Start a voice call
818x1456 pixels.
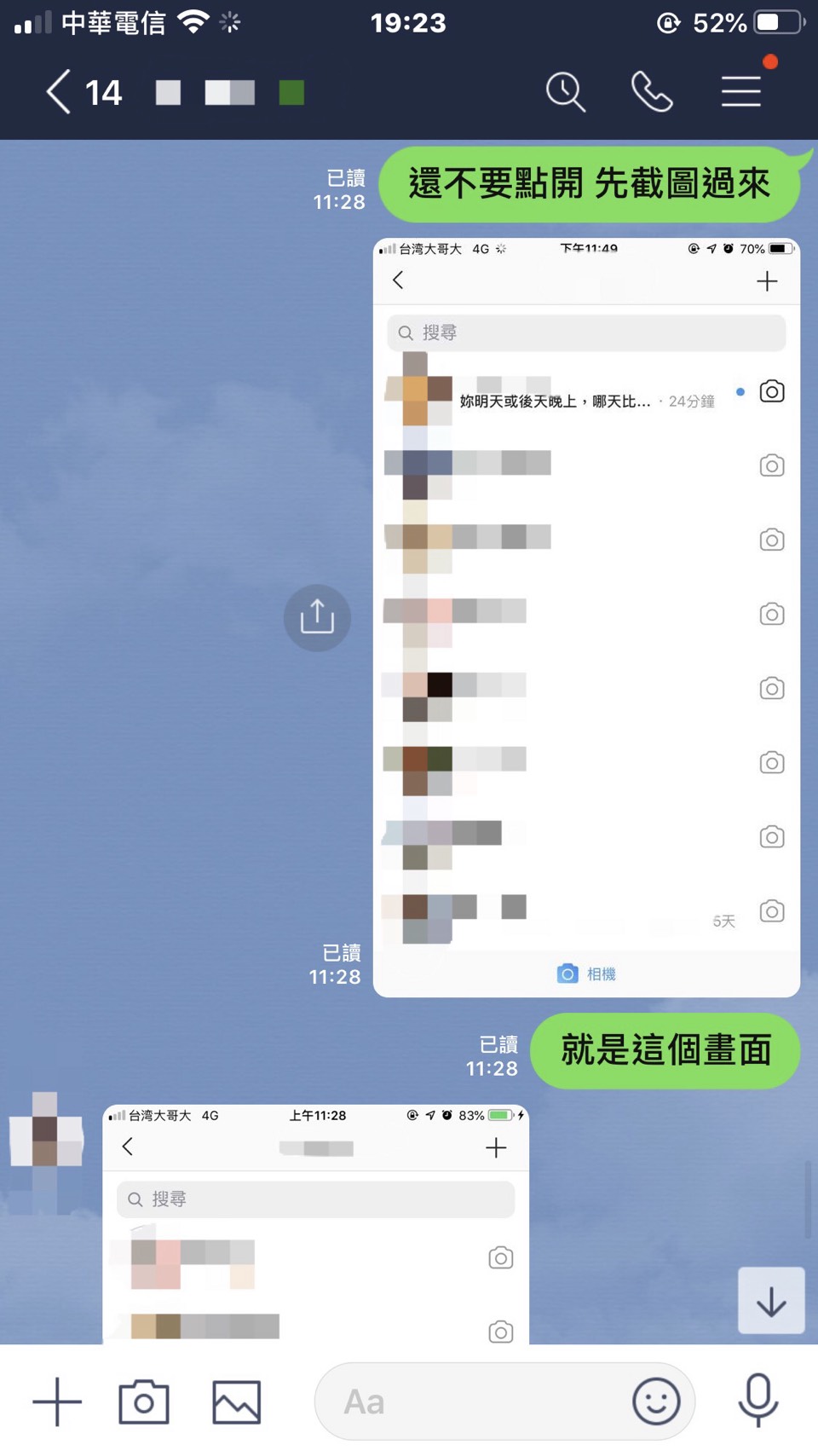(652, 92)
